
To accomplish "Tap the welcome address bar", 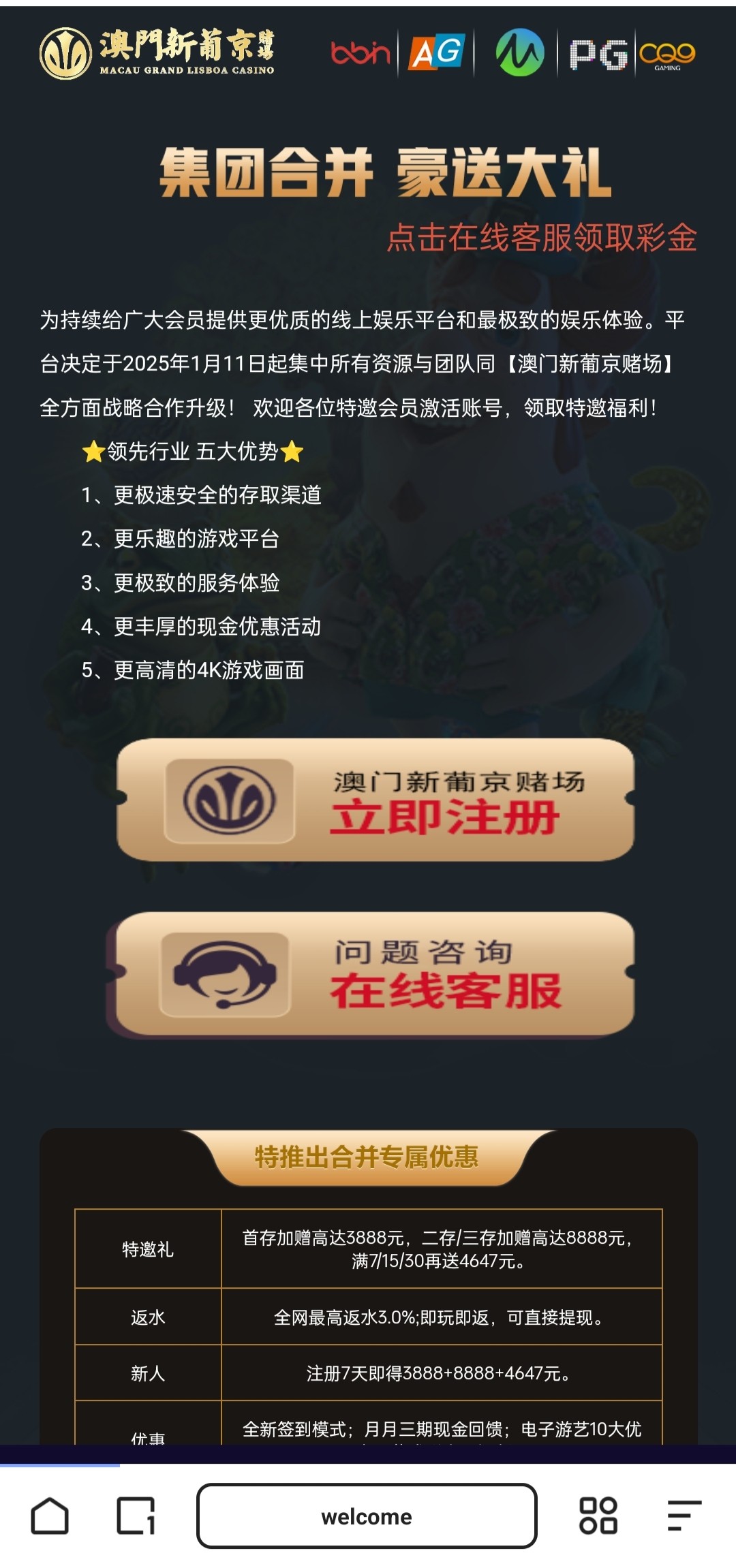I will (x=367, y=1516).
